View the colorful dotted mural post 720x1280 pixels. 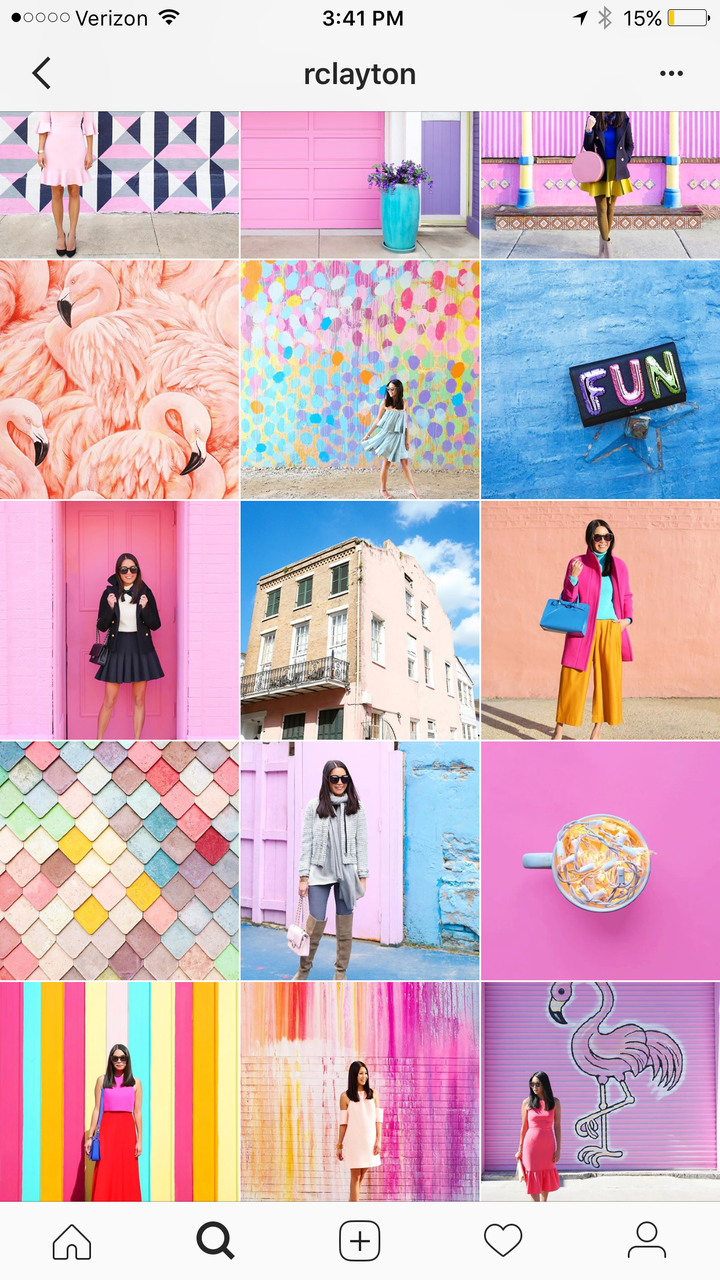360,380
